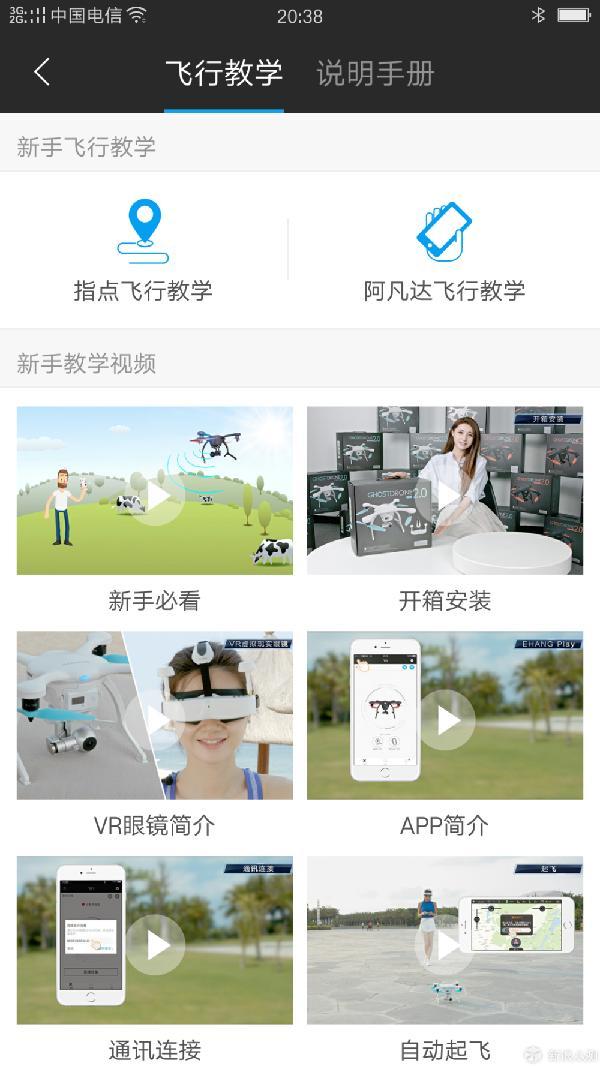Select the 飞行教学 tab
The width and height of the screenshot is (600, 1066).
click(x=224, y=74)
